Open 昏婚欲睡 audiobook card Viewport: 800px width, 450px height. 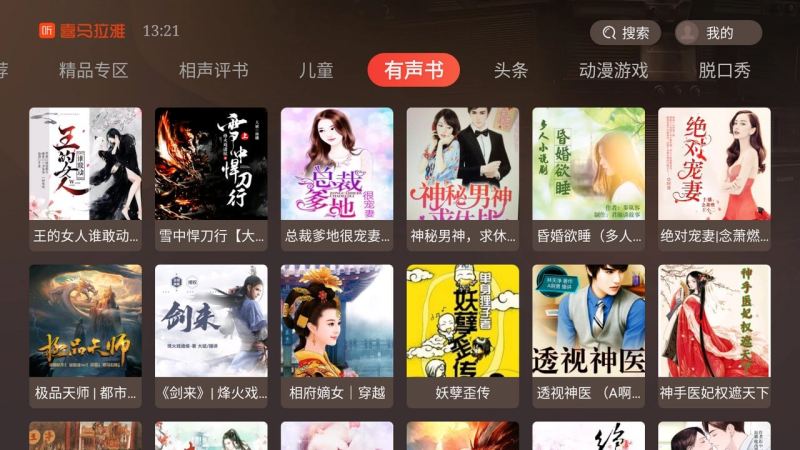pos(589,179)
